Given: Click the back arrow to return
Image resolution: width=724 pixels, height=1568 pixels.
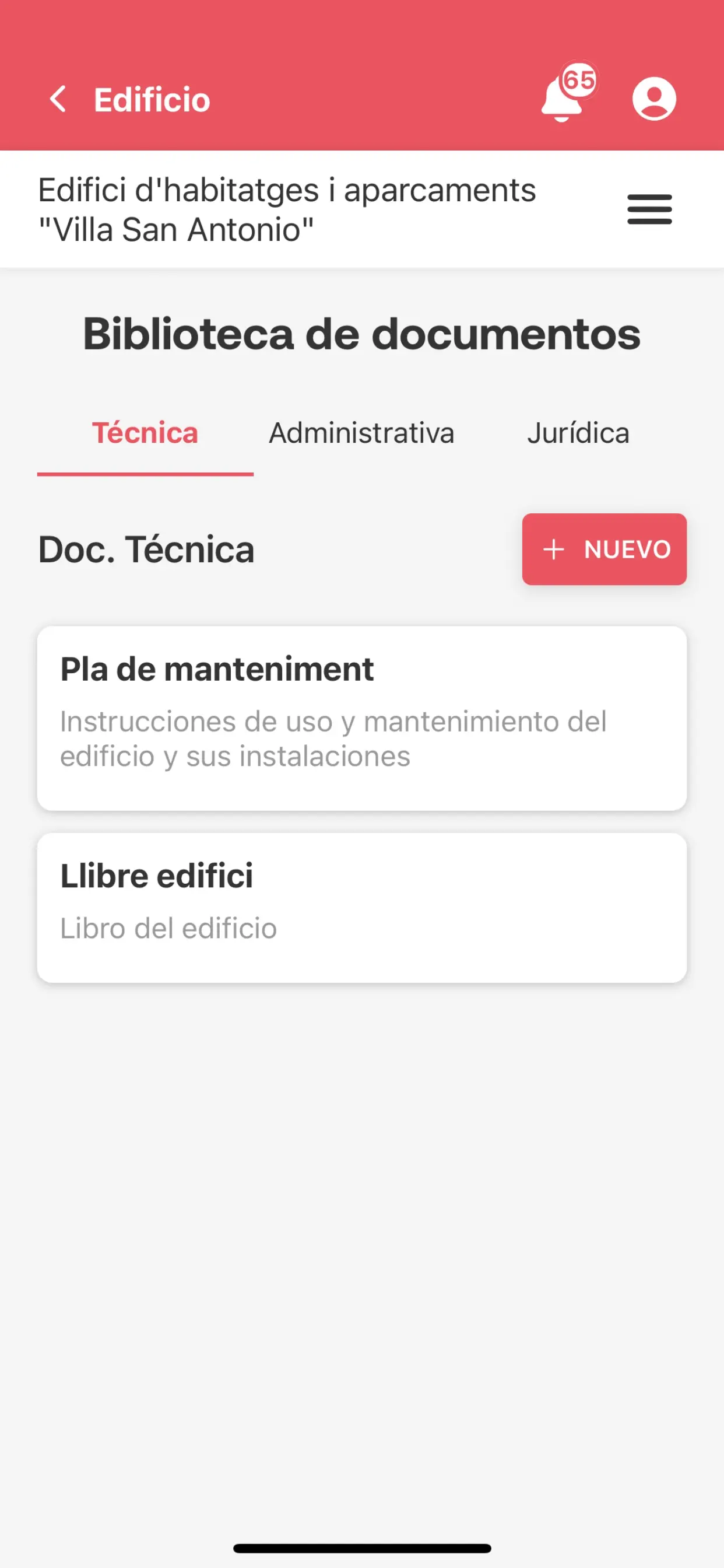Looking at the screenshot, I should [x=59, y=100].
